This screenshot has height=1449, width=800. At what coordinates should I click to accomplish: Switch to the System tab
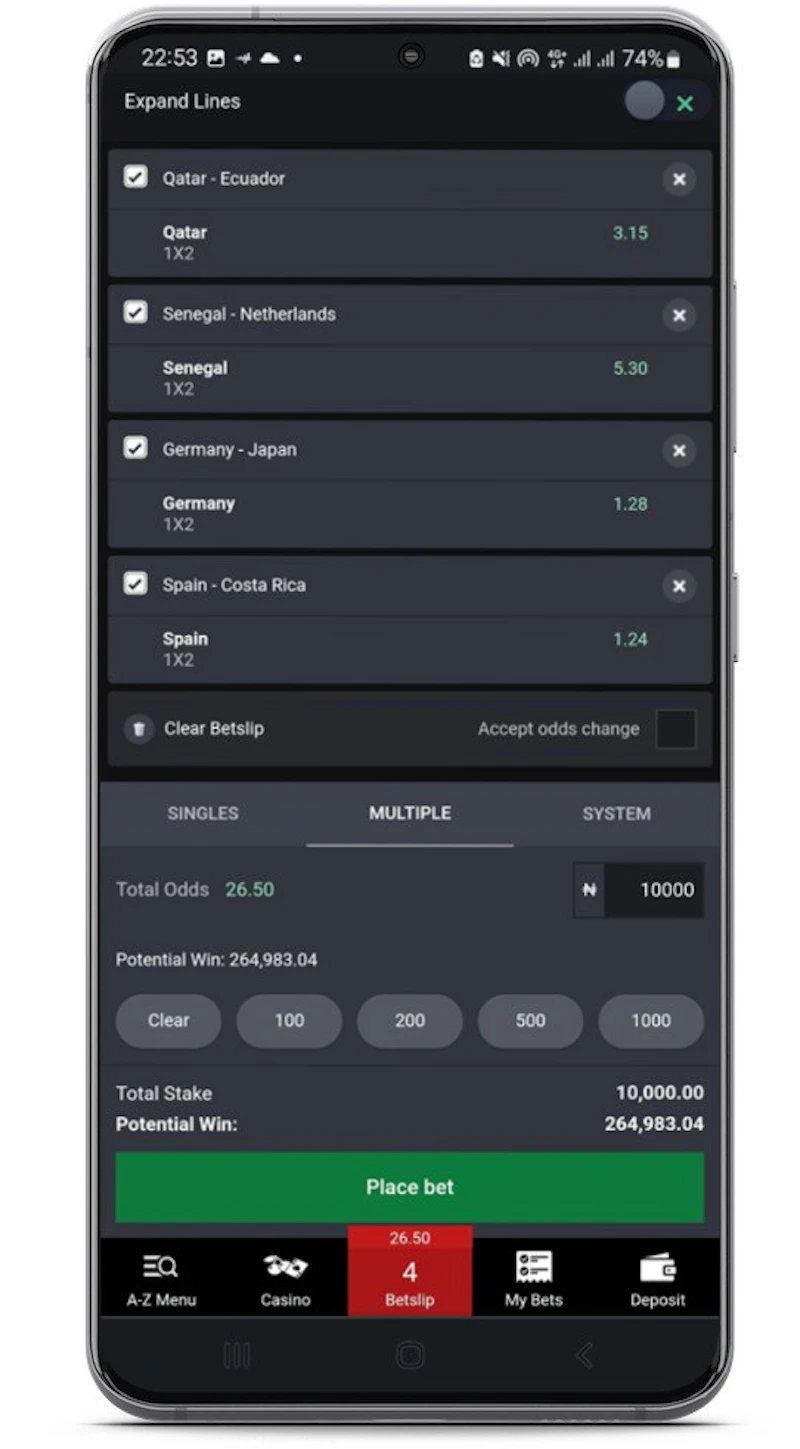click(x=616, y=814)
